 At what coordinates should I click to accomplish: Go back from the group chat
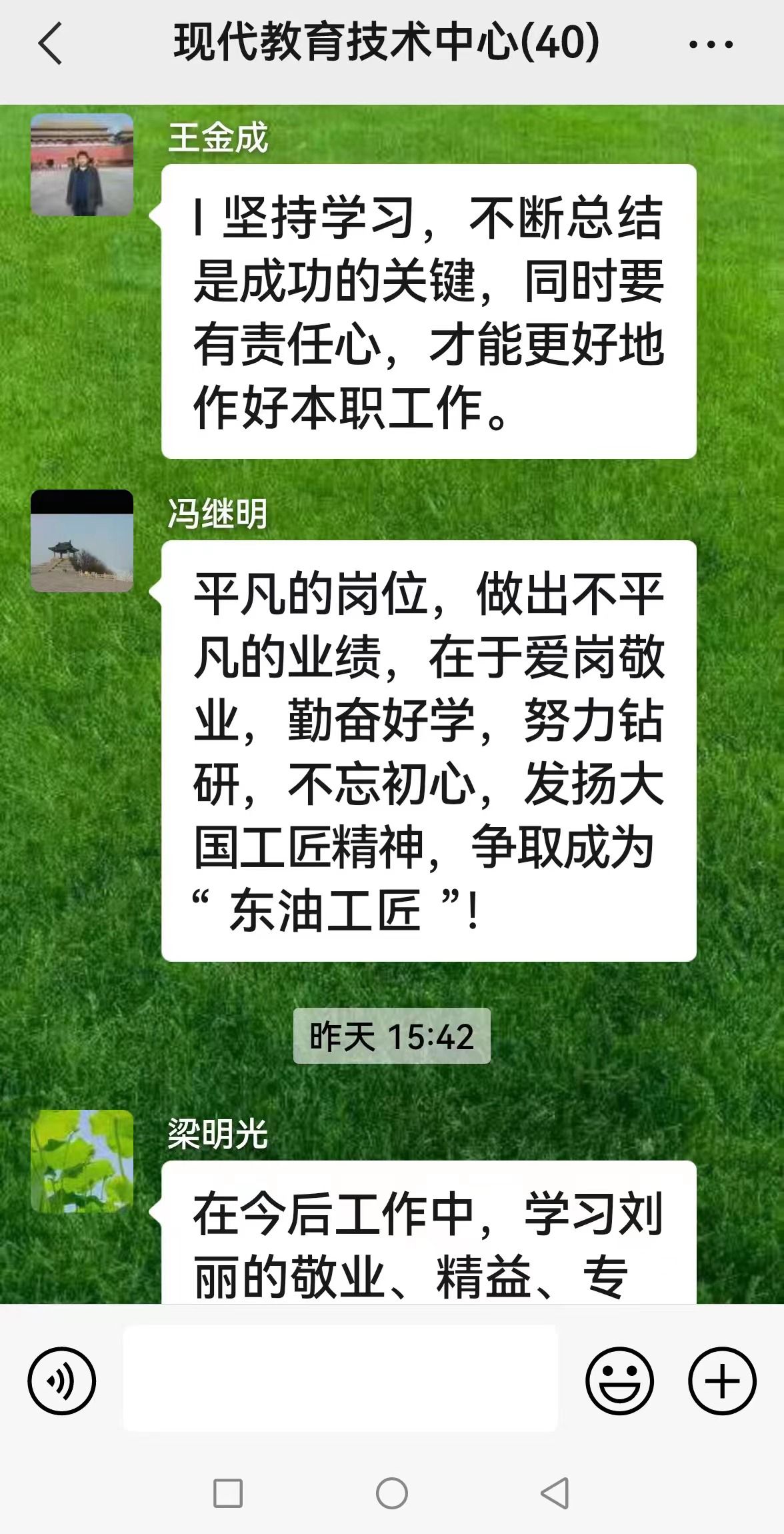(x=51, y=44)
